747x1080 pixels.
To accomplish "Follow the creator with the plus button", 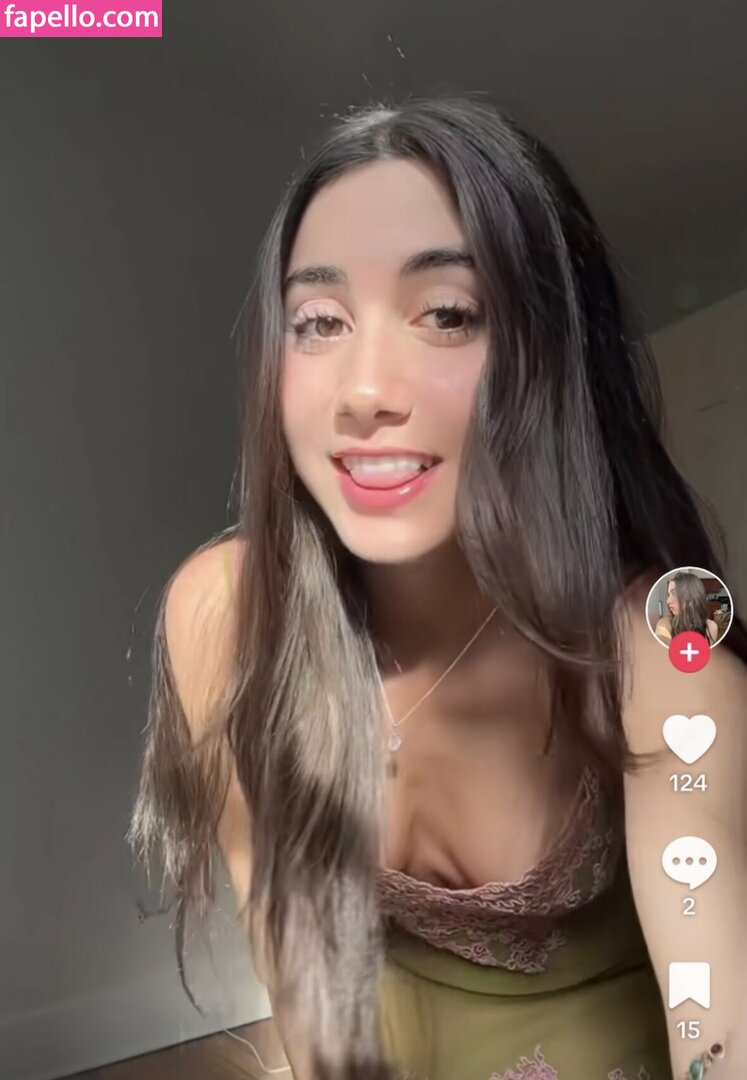I will (689, 653).
